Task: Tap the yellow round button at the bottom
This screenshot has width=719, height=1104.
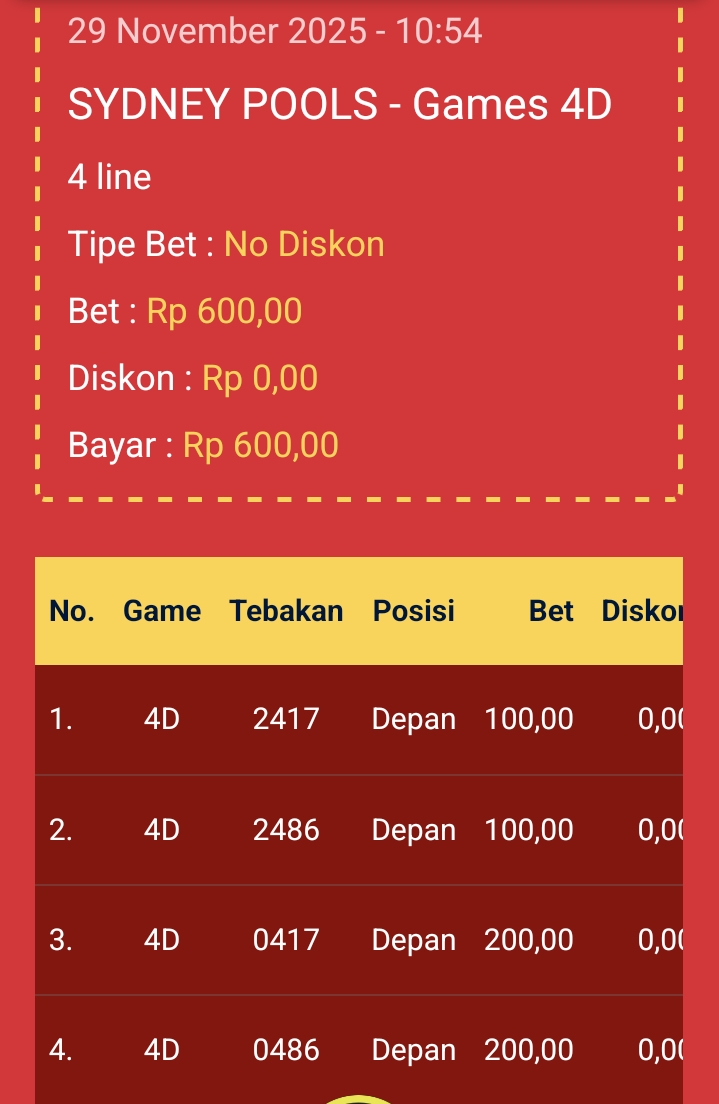Action: tap(358, 1099)
